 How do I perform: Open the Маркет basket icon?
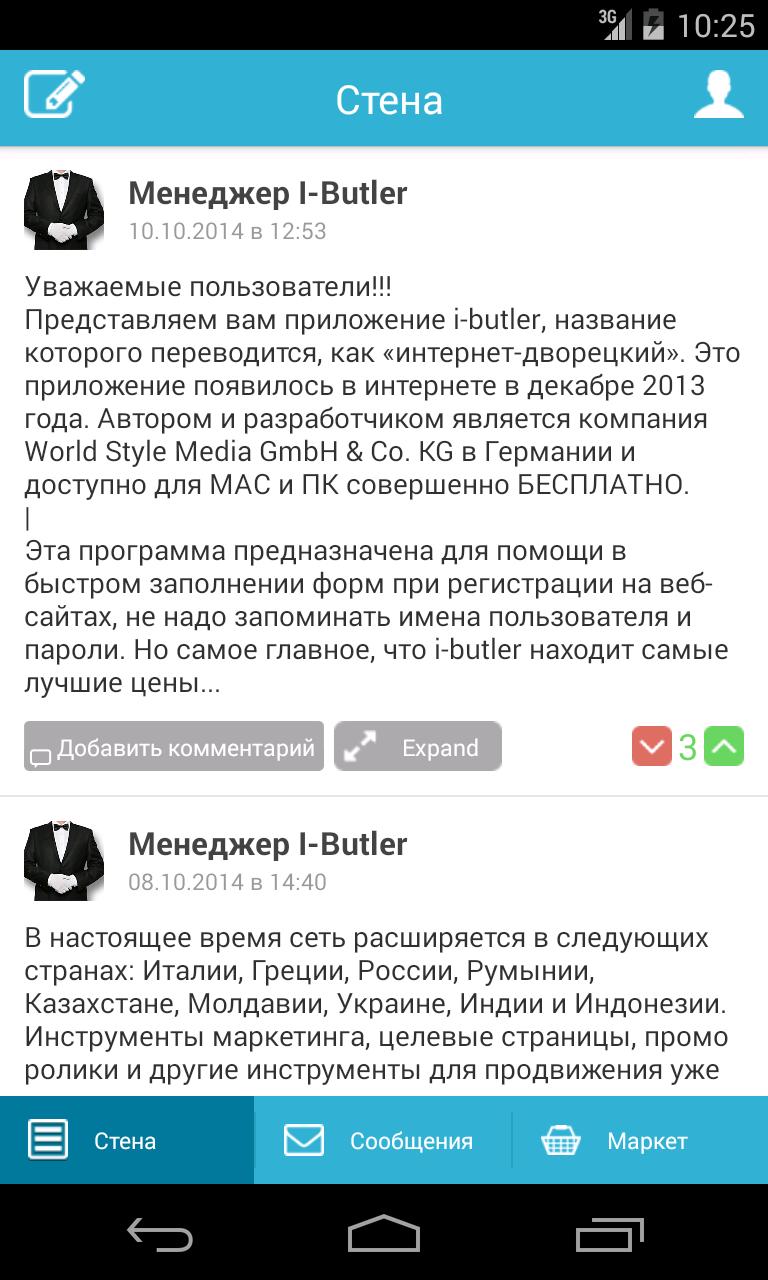[x=561, y=1138]
